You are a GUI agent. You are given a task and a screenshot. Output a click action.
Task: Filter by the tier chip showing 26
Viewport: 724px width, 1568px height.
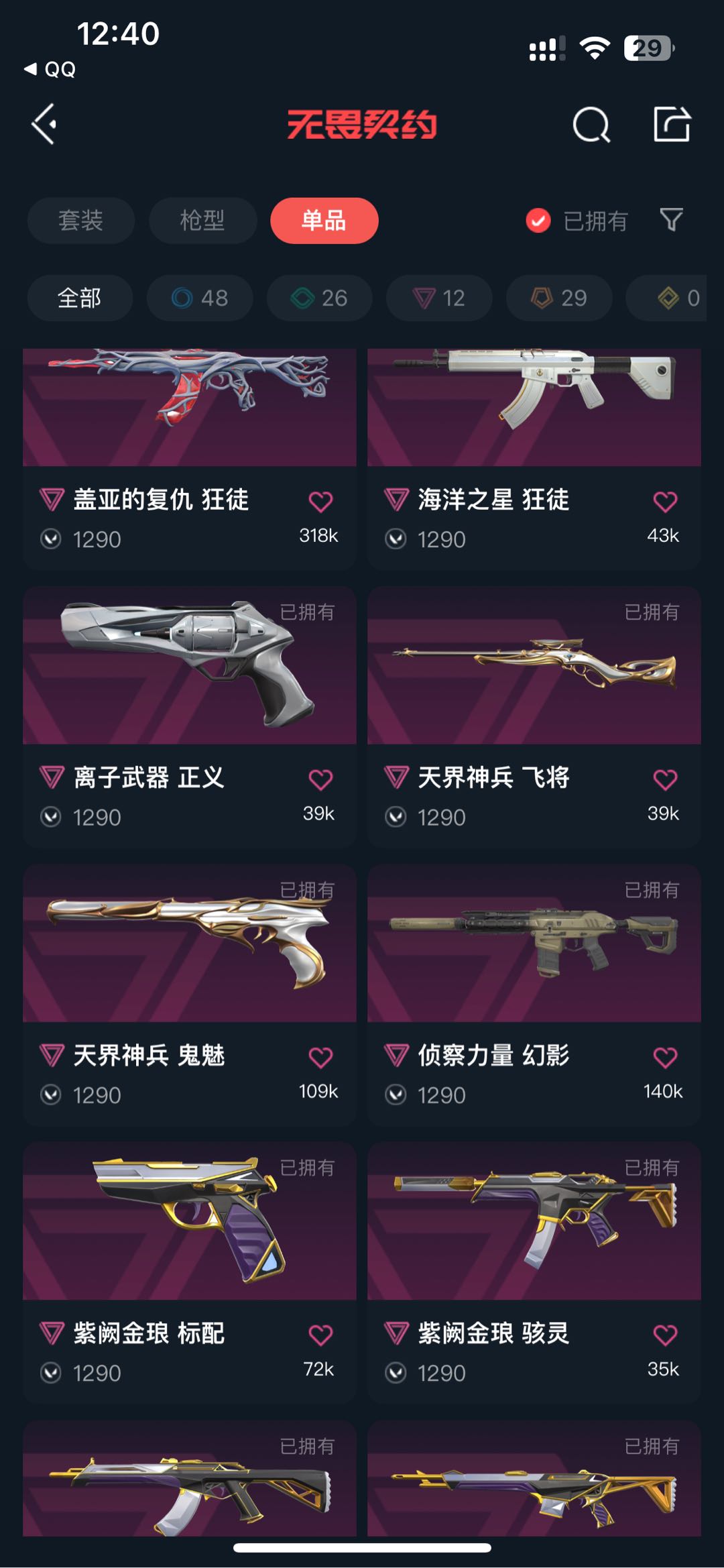coord(319,298)
